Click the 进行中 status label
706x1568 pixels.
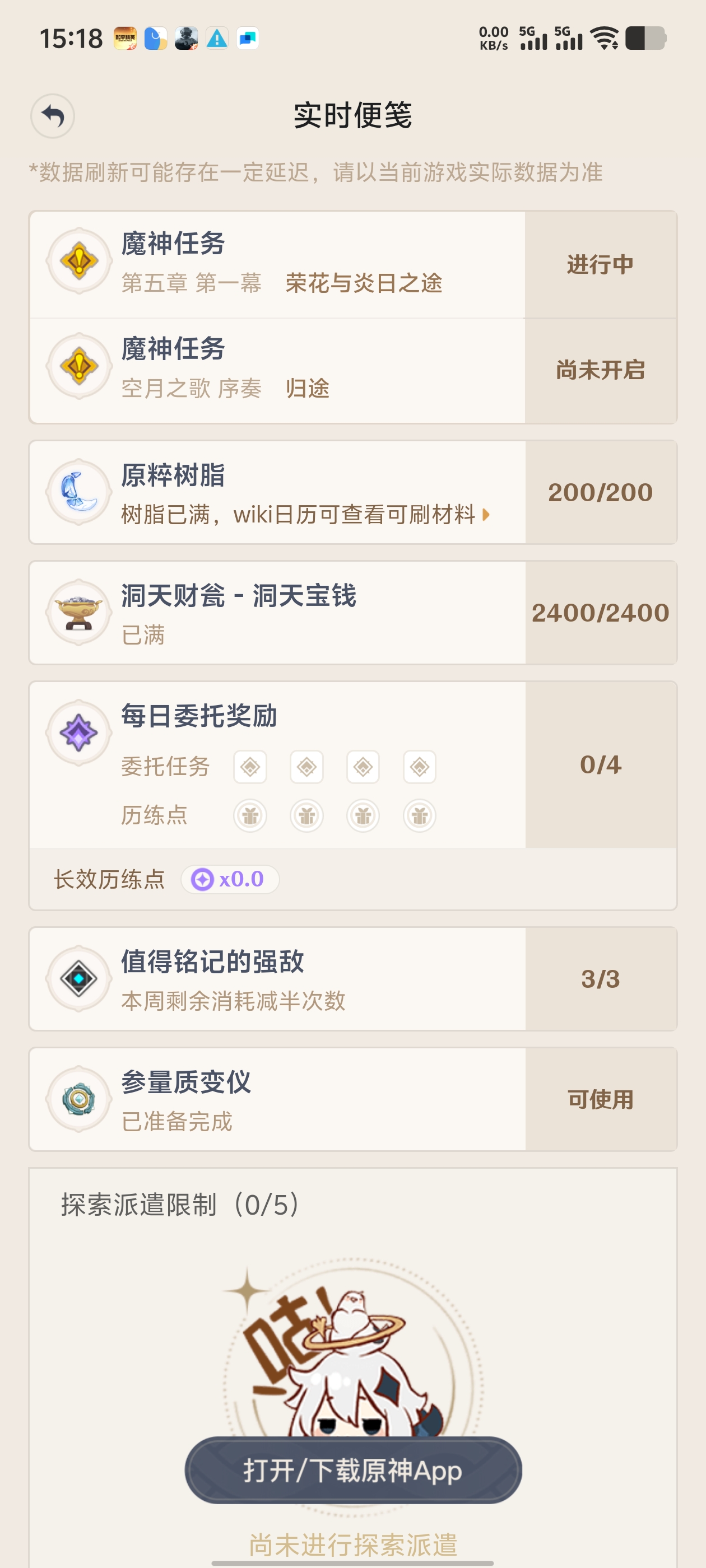pos(600,264)
